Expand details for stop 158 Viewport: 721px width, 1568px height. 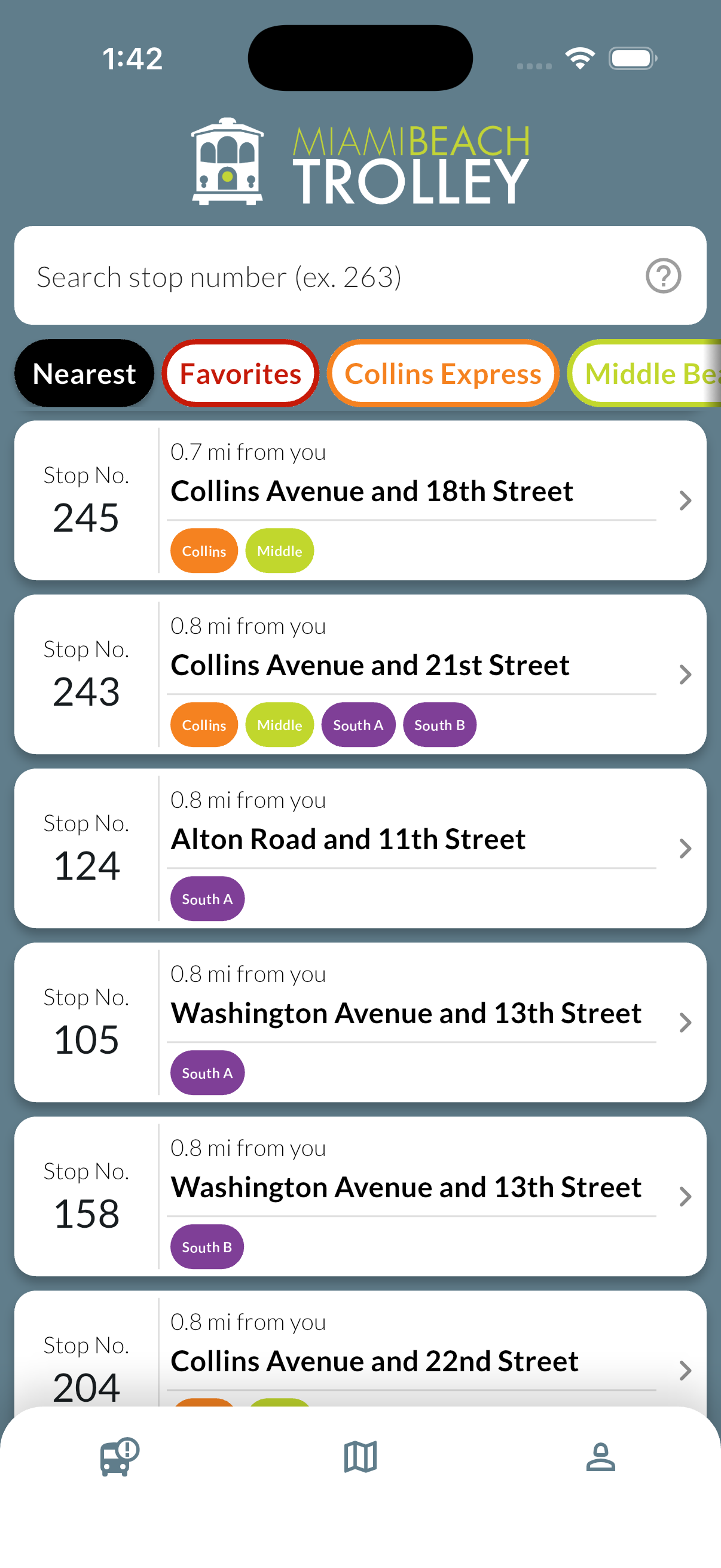coord(685,1197)
